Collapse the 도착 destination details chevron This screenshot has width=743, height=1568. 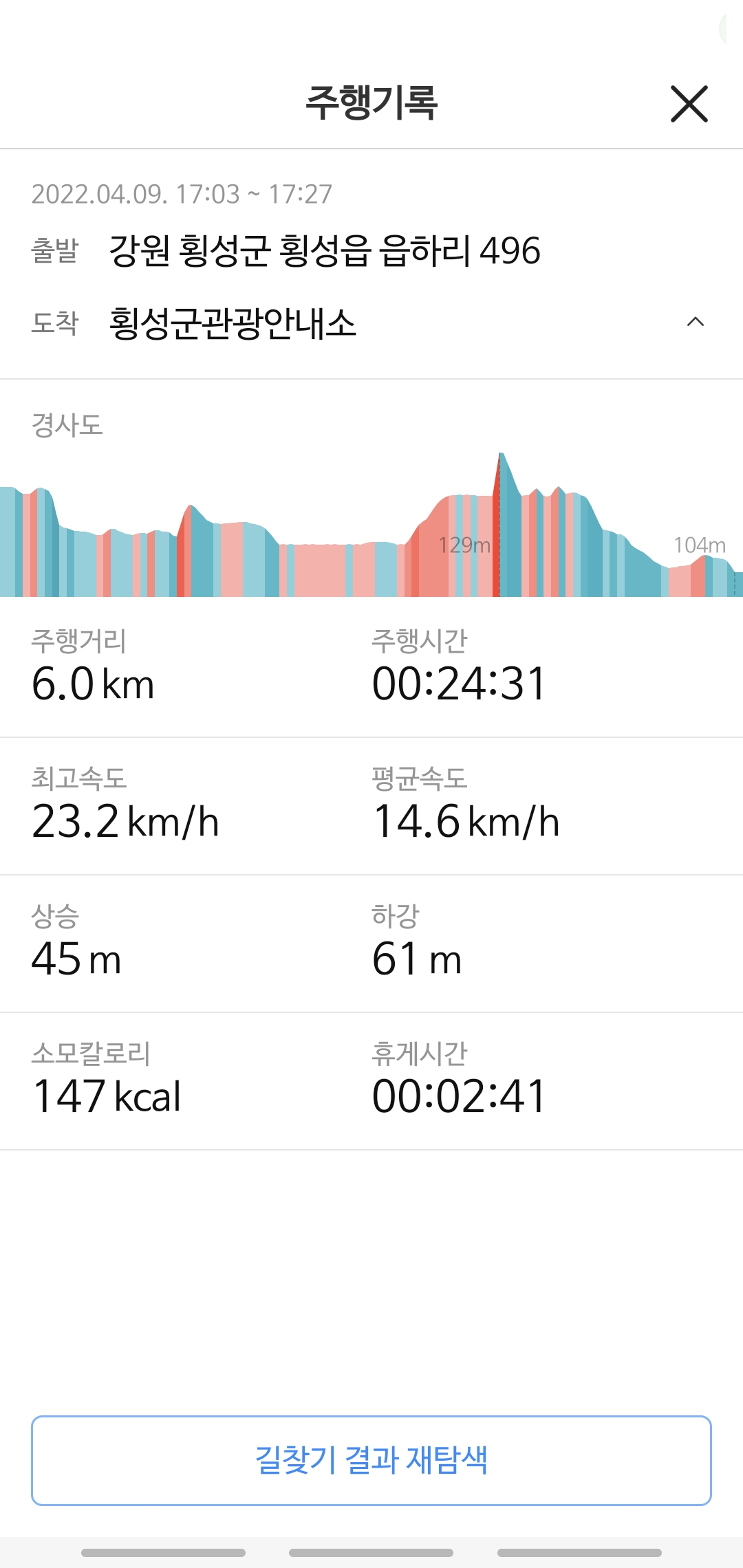[x=696, y=322]
